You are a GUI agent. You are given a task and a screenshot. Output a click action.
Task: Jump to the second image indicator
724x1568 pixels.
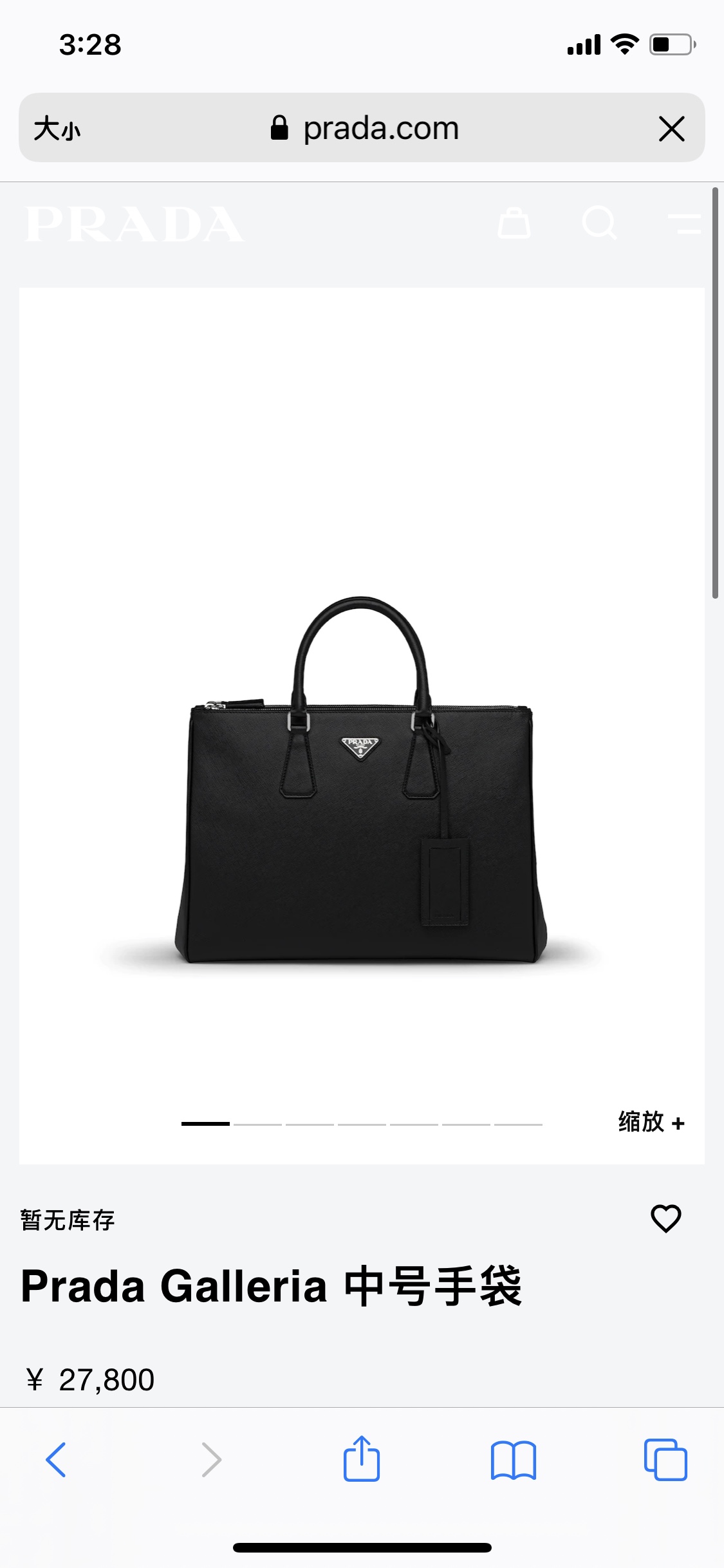pos(257,1124)
